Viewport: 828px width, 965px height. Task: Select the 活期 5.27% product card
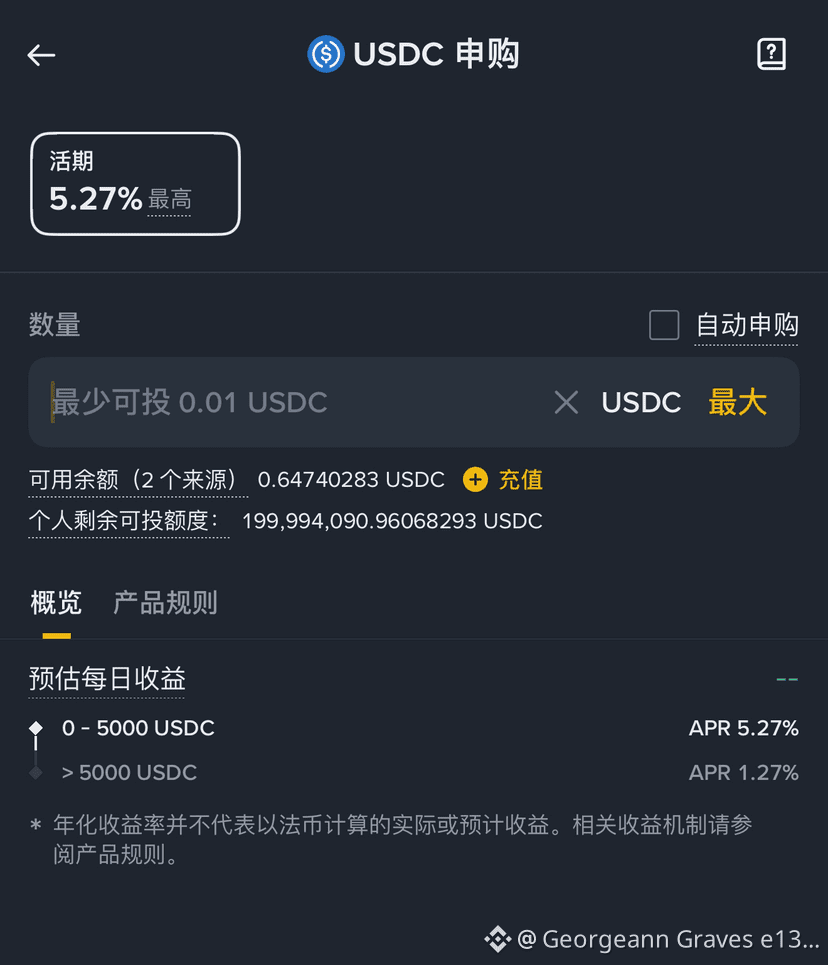(x=135, y=183)
